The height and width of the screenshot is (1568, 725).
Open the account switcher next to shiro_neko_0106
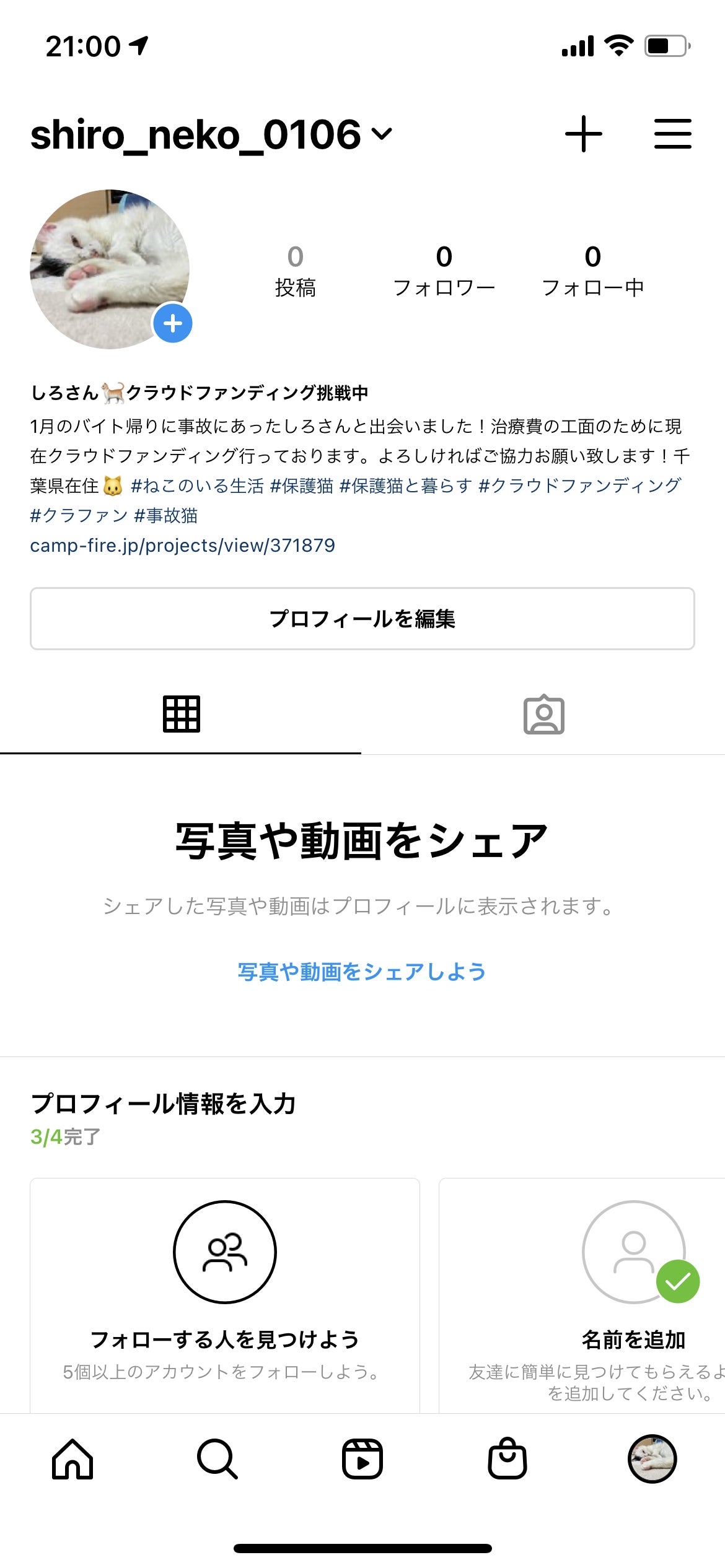381,134
